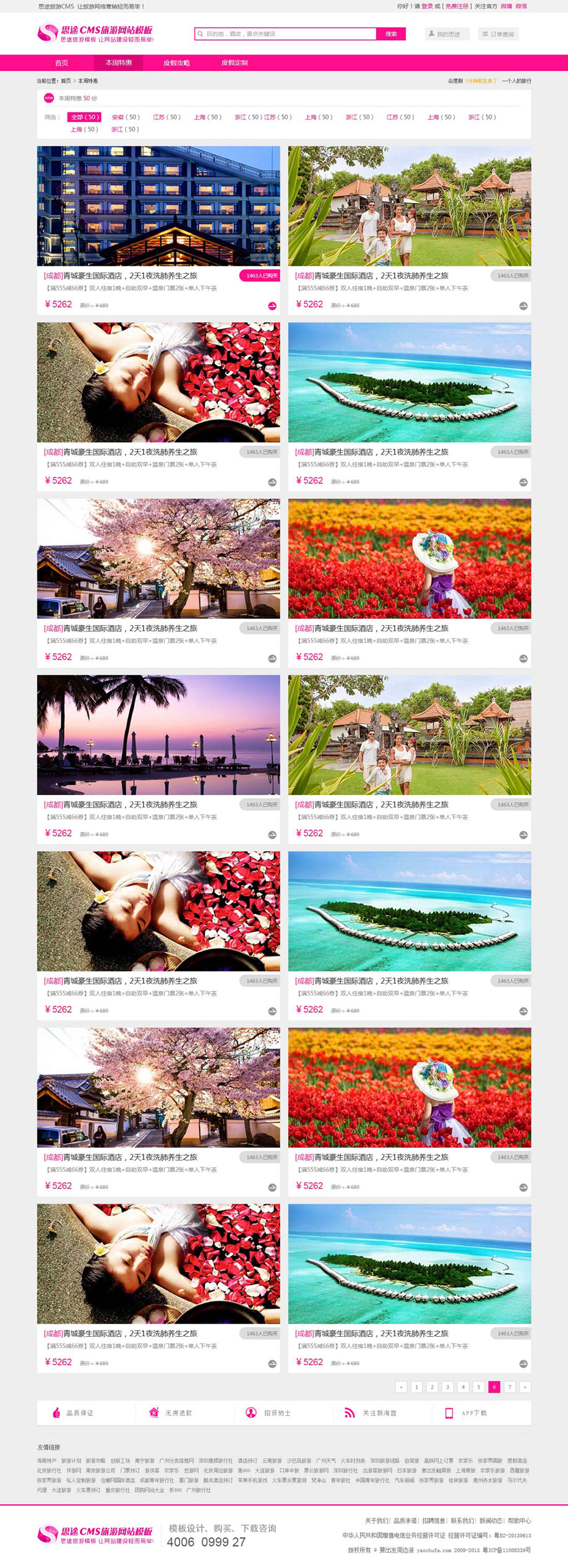Switch to the 度假攻略 tab
Screen dimensions: 568x1568
coord(176,63)
